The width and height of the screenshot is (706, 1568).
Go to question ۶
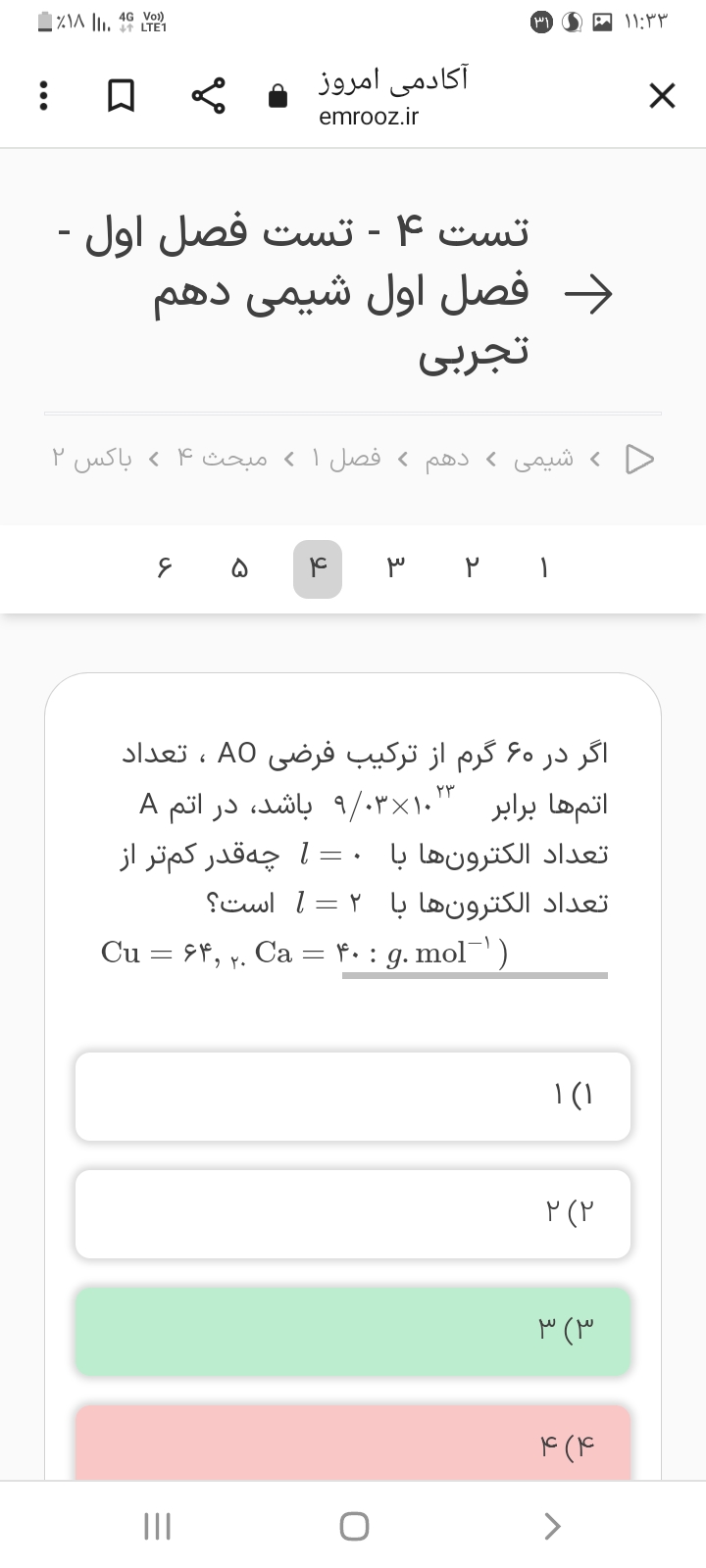click(163, 568)
